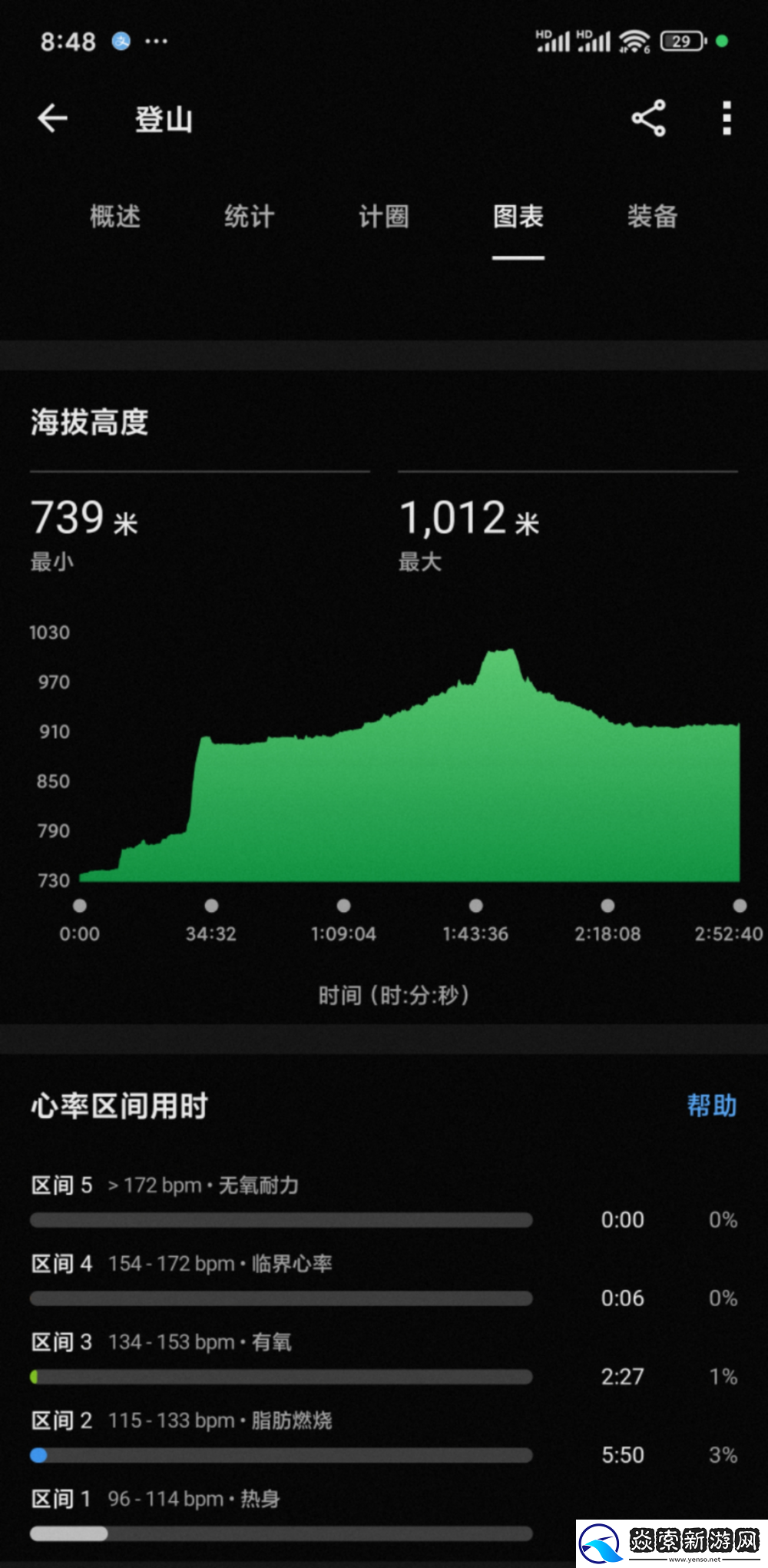Image resolution: width=768 pixels, height=1568 pixels.
Task: Open the share icon in the top bar
Action: pyautogui.click(x=647, y=119)
